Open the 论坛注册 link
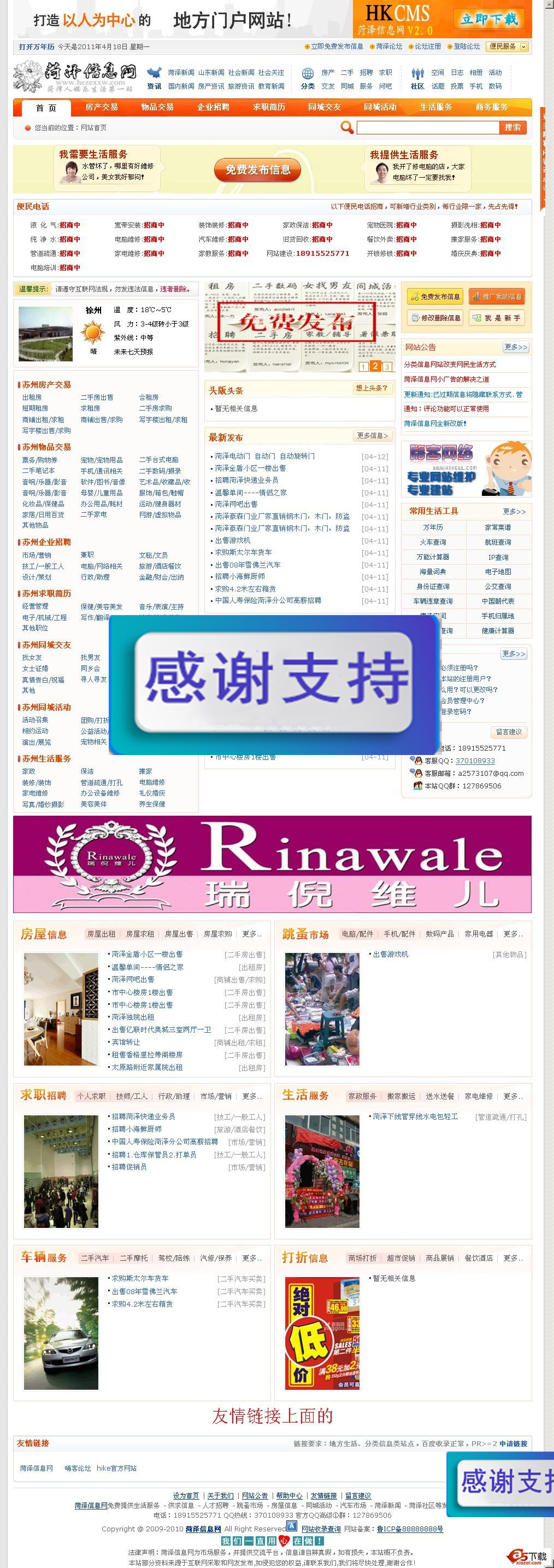554x1568 pixels. (x=427, y=46)
